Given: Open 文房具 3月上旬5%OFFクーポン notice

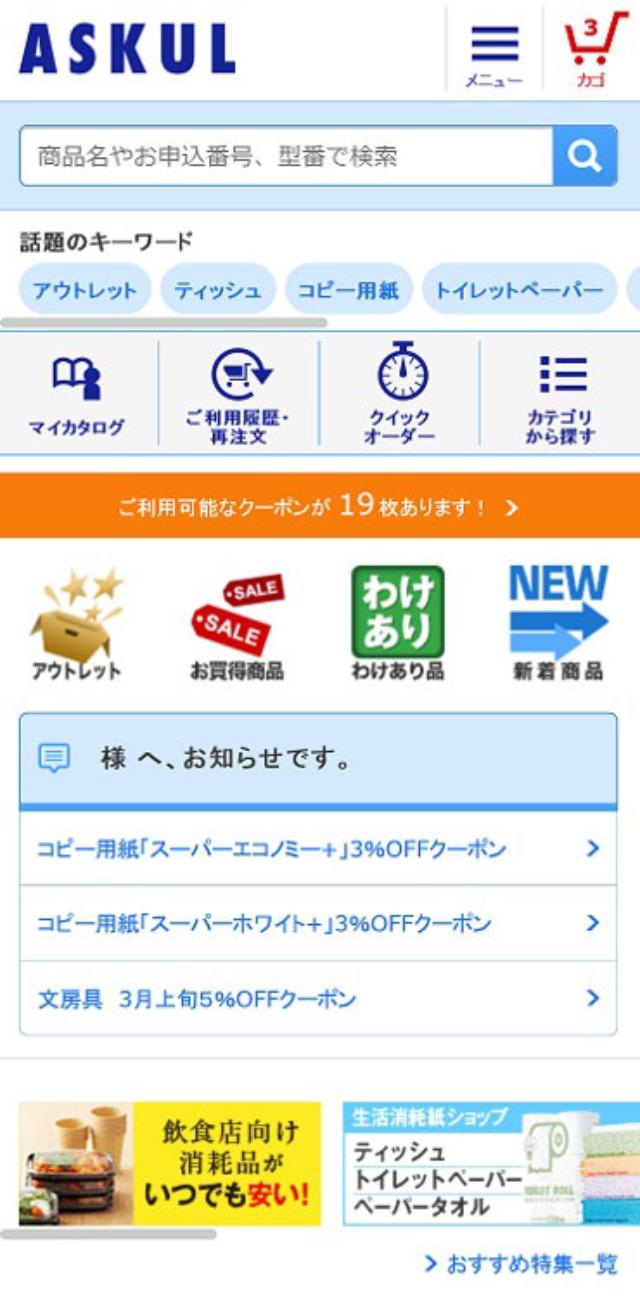Looking at the screenshot, I should tap(318, 998).
